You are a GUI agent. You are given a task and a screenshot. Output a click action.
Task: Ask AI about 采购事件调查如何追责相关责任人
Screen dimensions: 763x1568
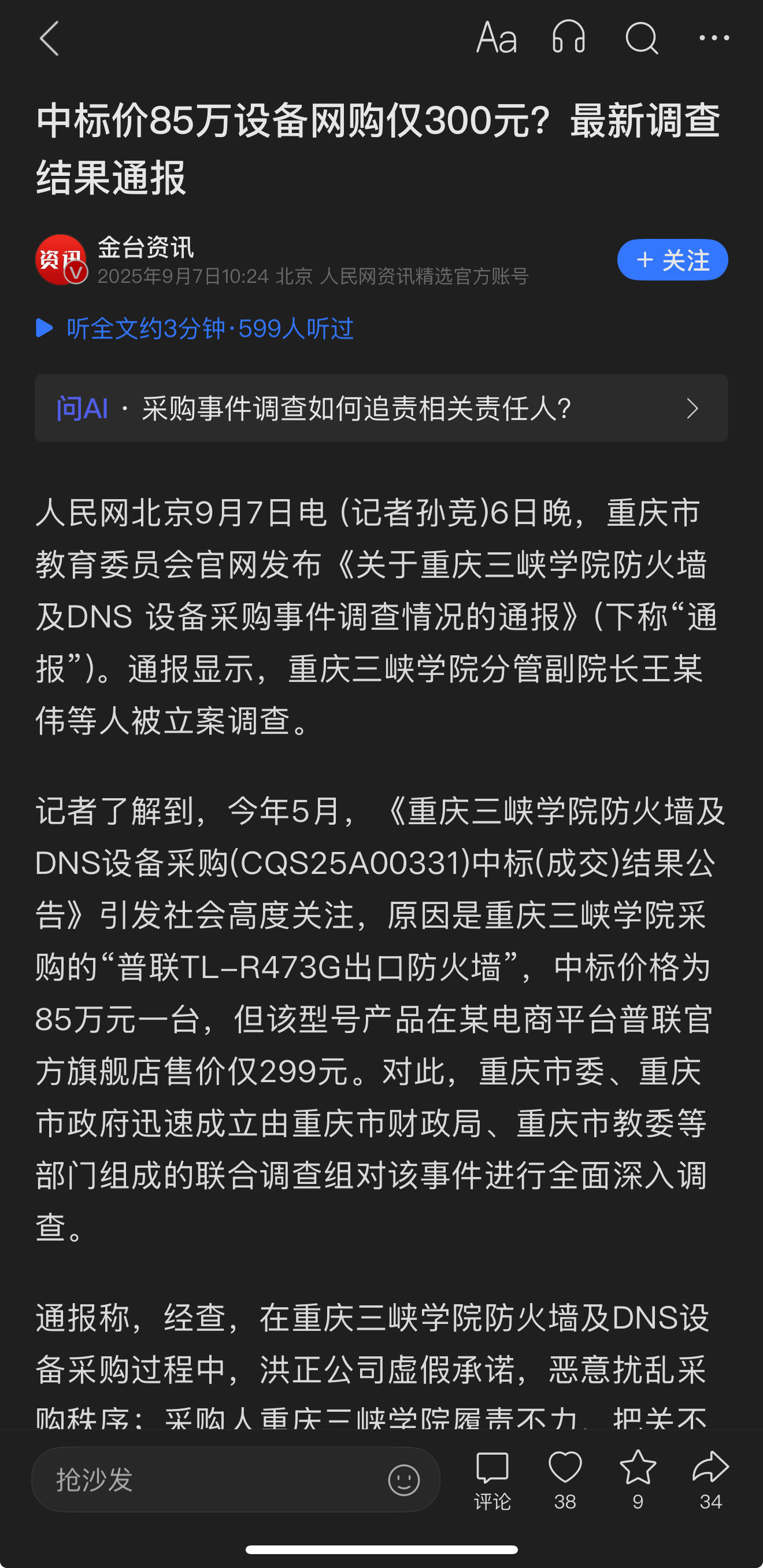[381, 408]
